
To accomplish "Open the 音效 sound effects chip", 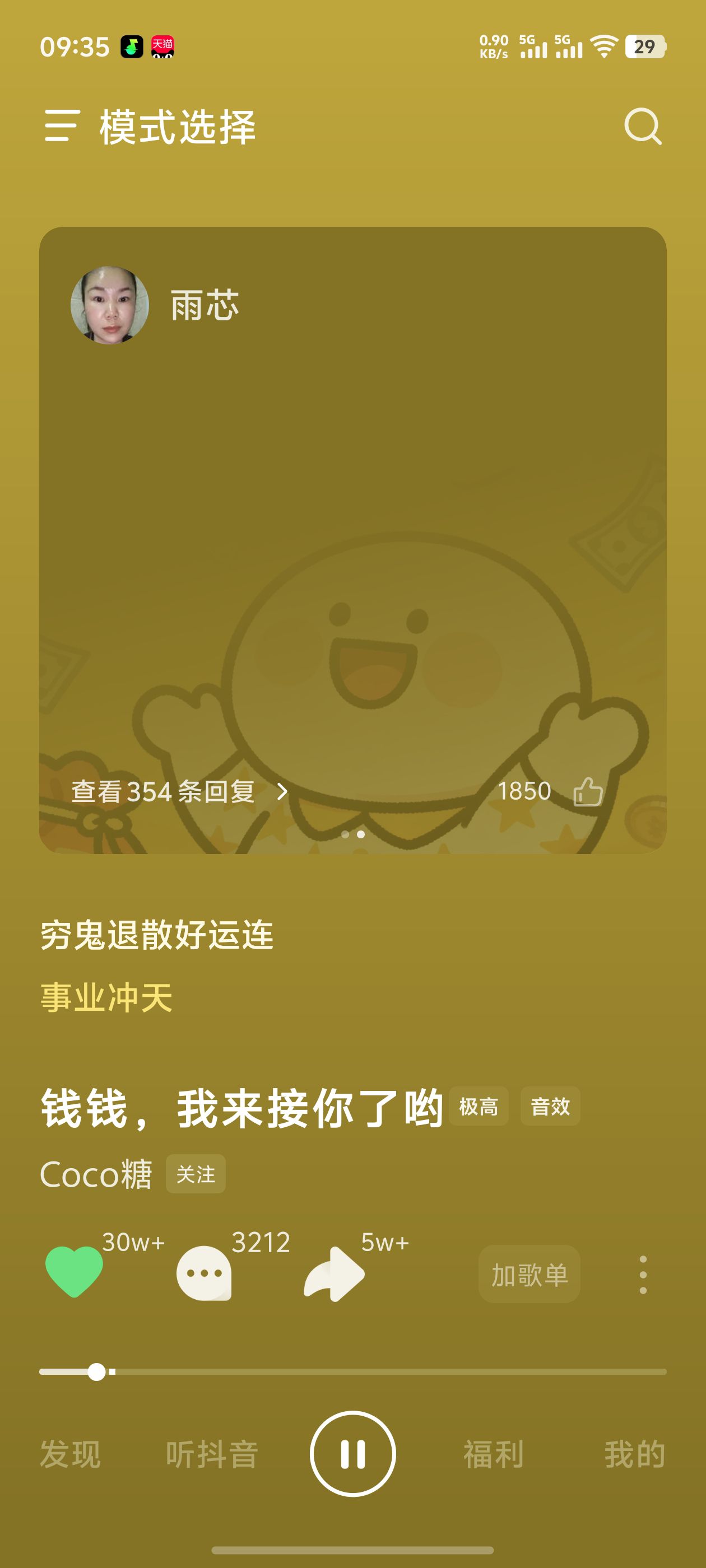I will (x=550, y=1106).
